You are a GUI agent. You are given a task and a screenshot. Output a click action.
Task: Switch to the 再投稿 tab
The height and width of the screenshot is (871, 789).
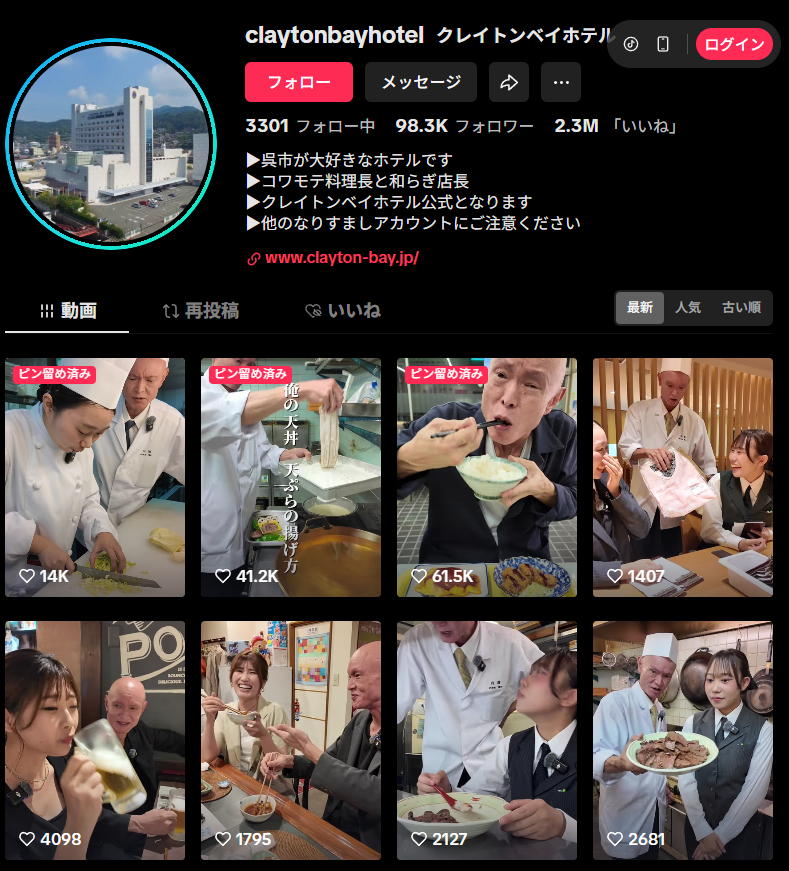[x=201, y=311]
